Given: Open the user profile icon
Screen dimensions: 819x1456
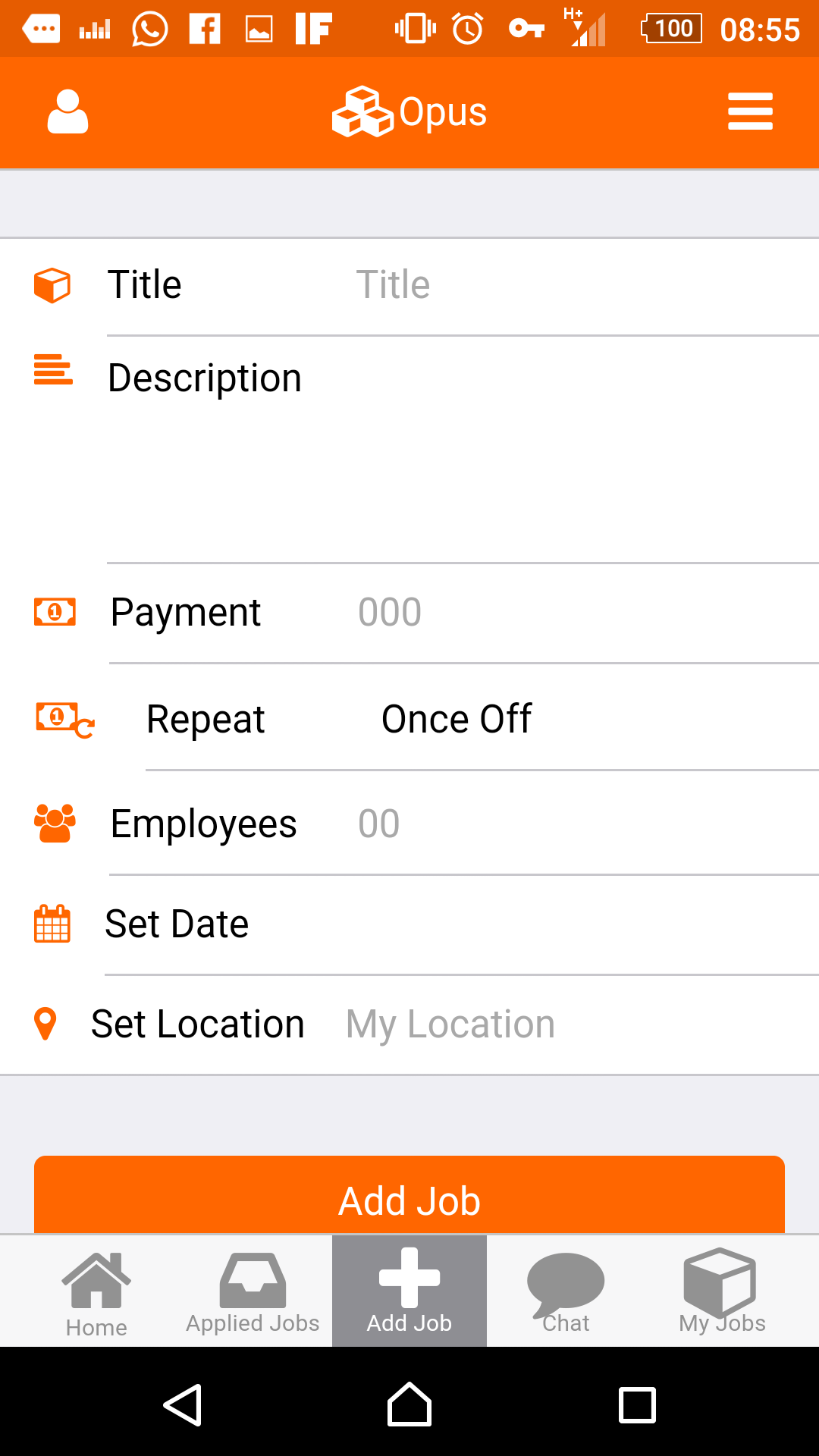Looking at the screenshot, I should pyautogui.click(x=68, y=112).
